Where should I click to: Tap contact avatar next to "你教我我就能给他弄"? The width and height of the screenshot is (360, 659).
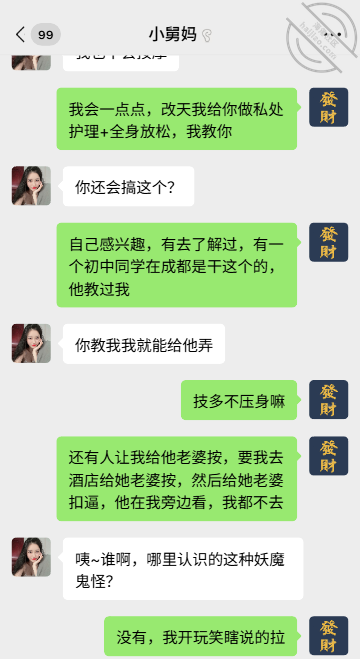31,343
